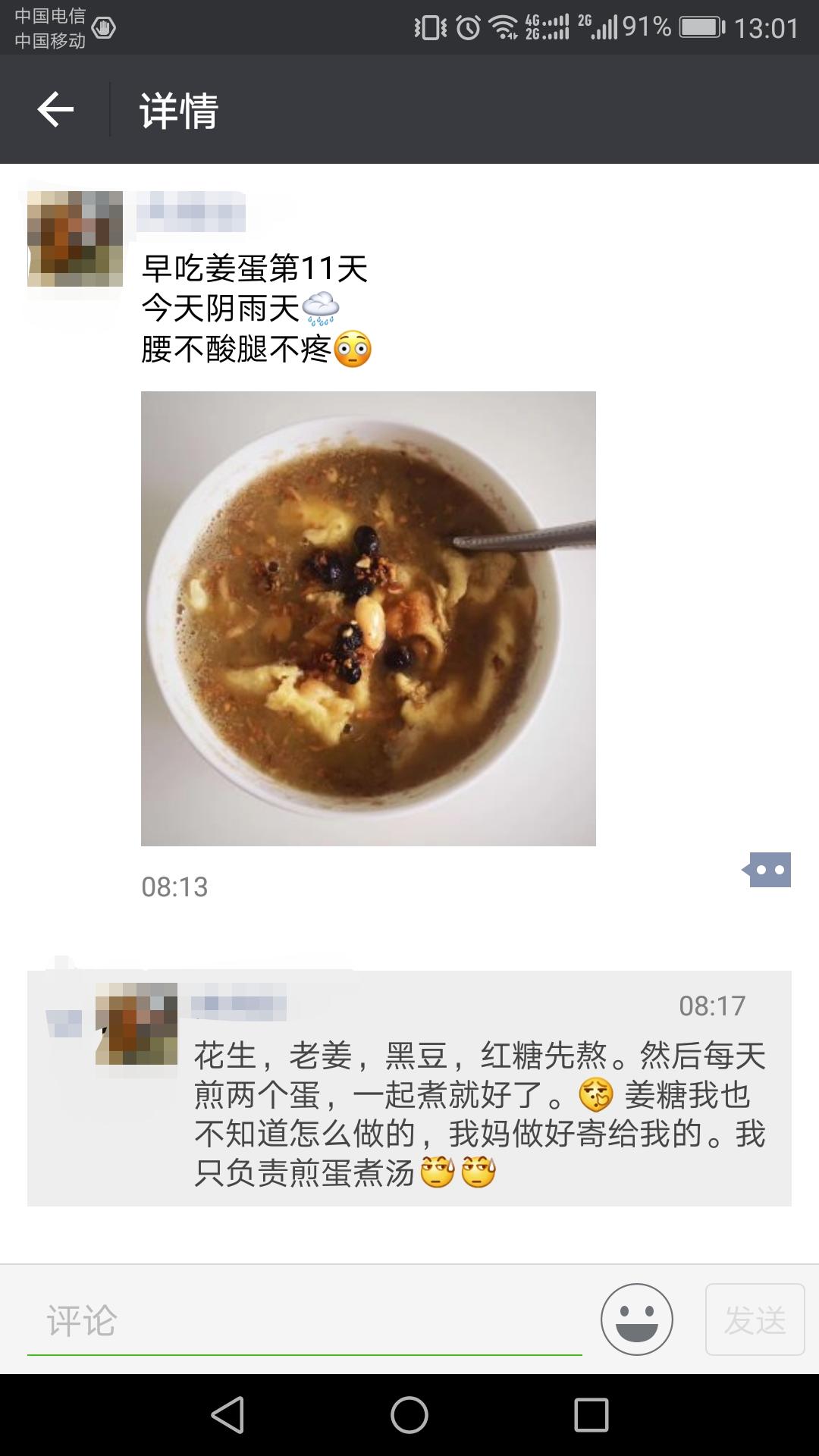Open the emoji picker smiley face
Screen dimensions: 819x1456
click(x=636, y=1319)
